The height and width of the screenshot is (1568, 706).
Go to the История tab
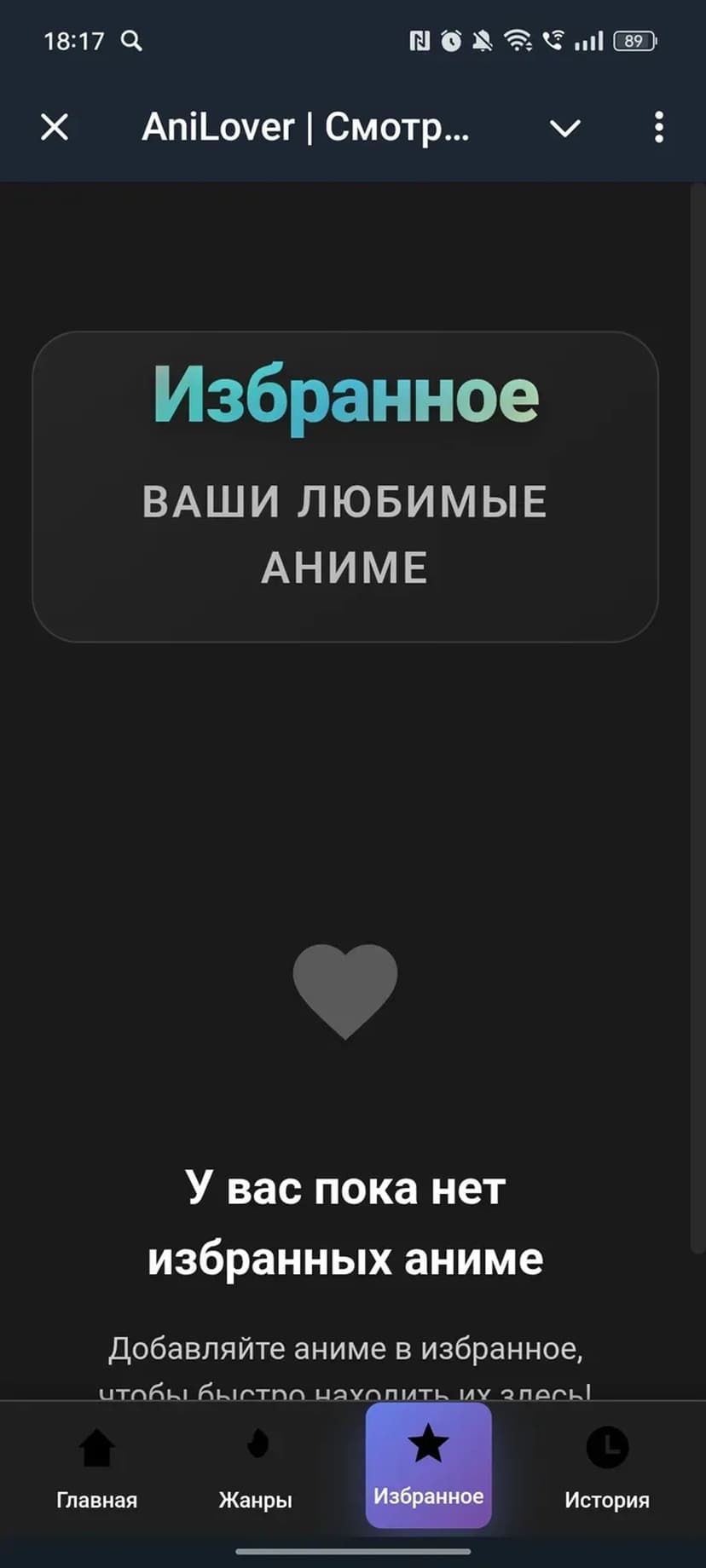coord(607,1467)
